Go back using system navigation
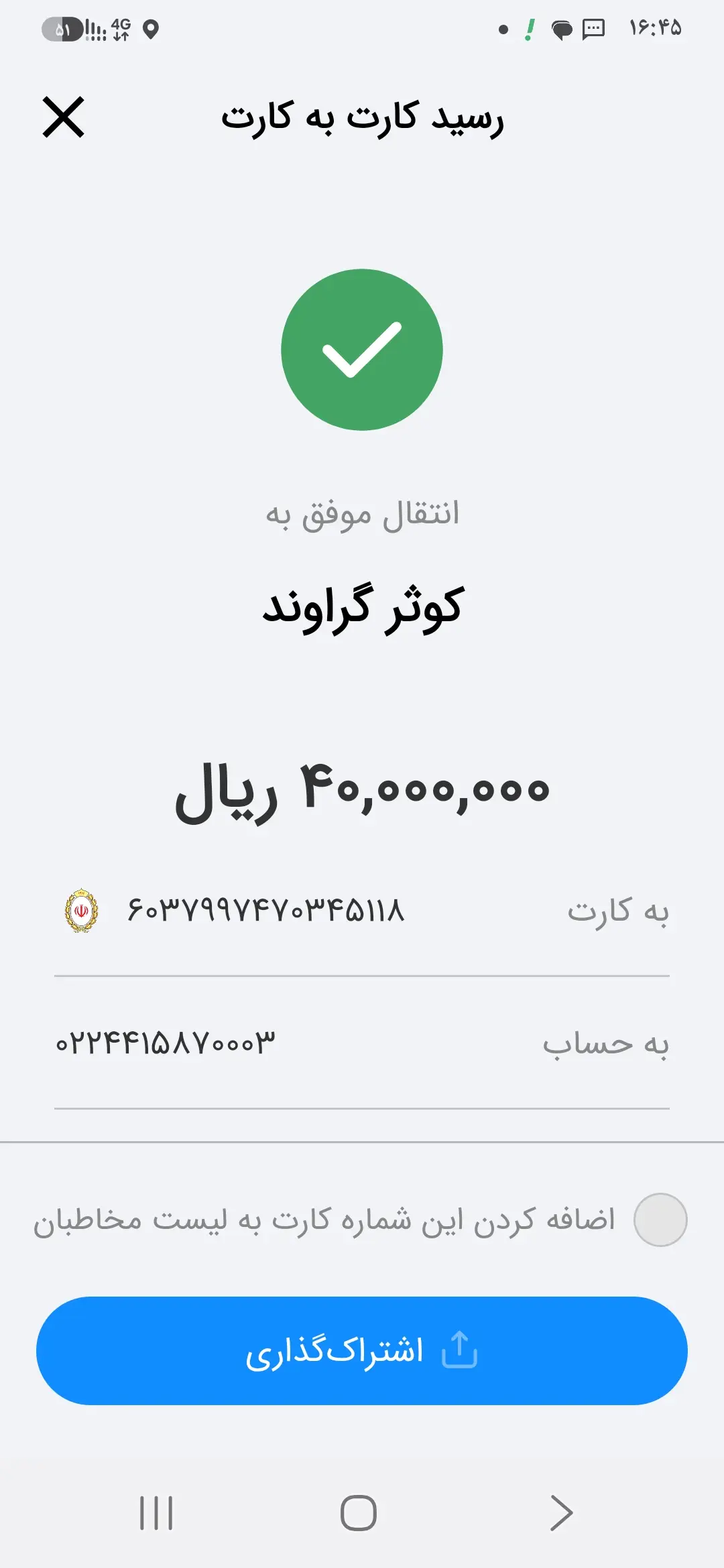The width and height of the screenshot is (724, 1568). click(561, 1513)
